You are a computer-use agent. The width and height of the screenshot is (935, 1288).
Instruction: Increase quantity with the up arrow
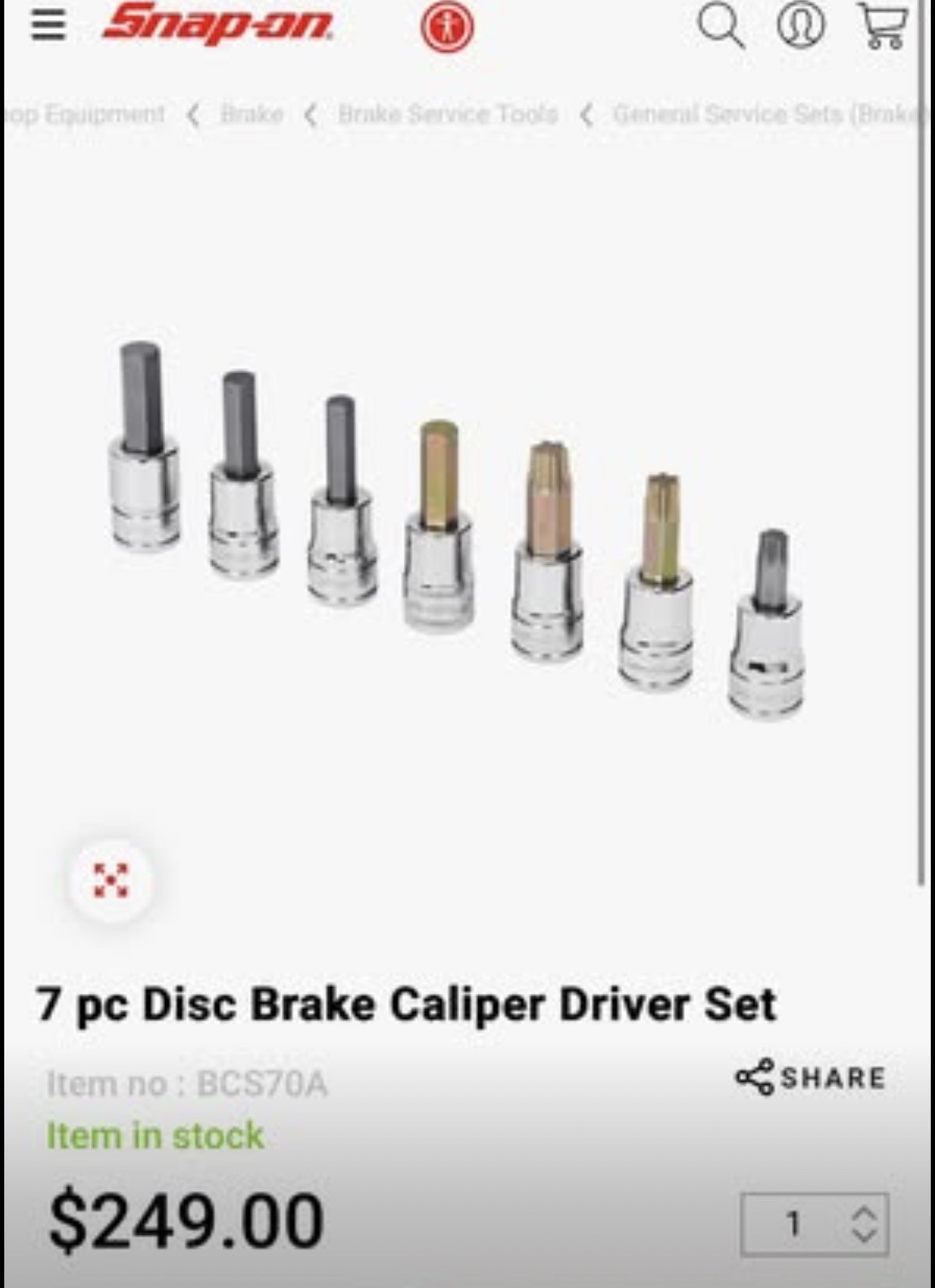864,1214
